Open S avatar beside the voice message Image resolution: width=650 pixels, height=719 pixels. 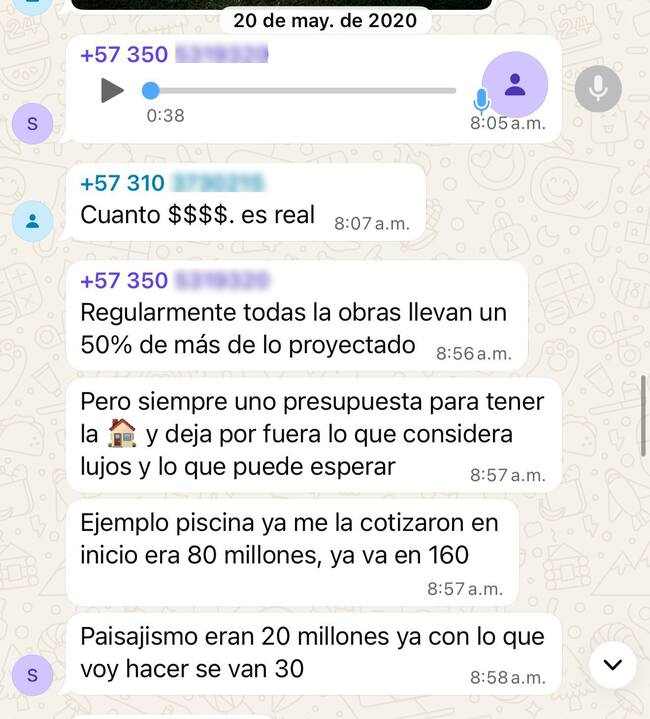(32, 124)
